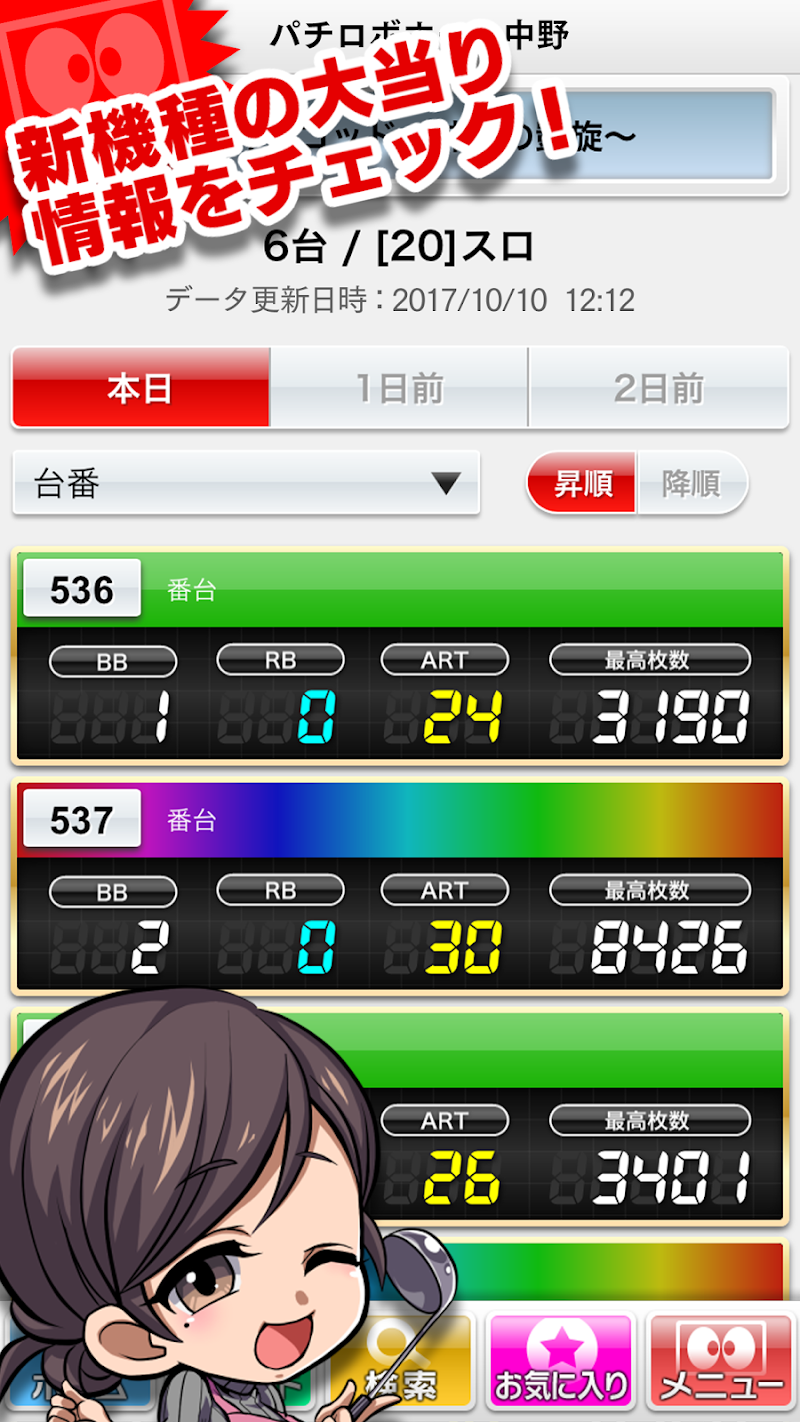This screenshot has height=1422, width=800.
Task: Open the メニュー menu
Action: (722, 1362)
